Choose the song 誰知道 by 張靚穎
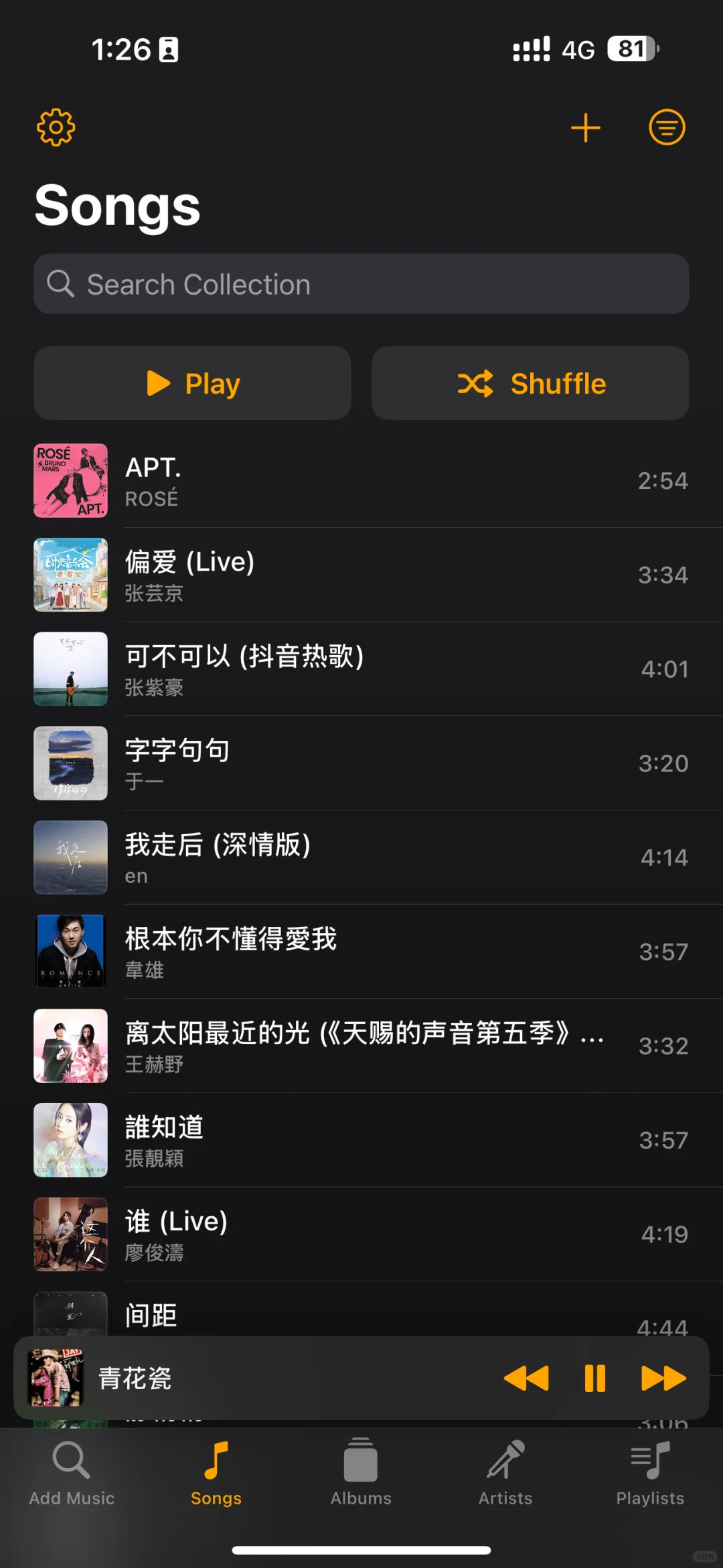The height and width of the screenshot is (1568, 723). (361, 1140)
